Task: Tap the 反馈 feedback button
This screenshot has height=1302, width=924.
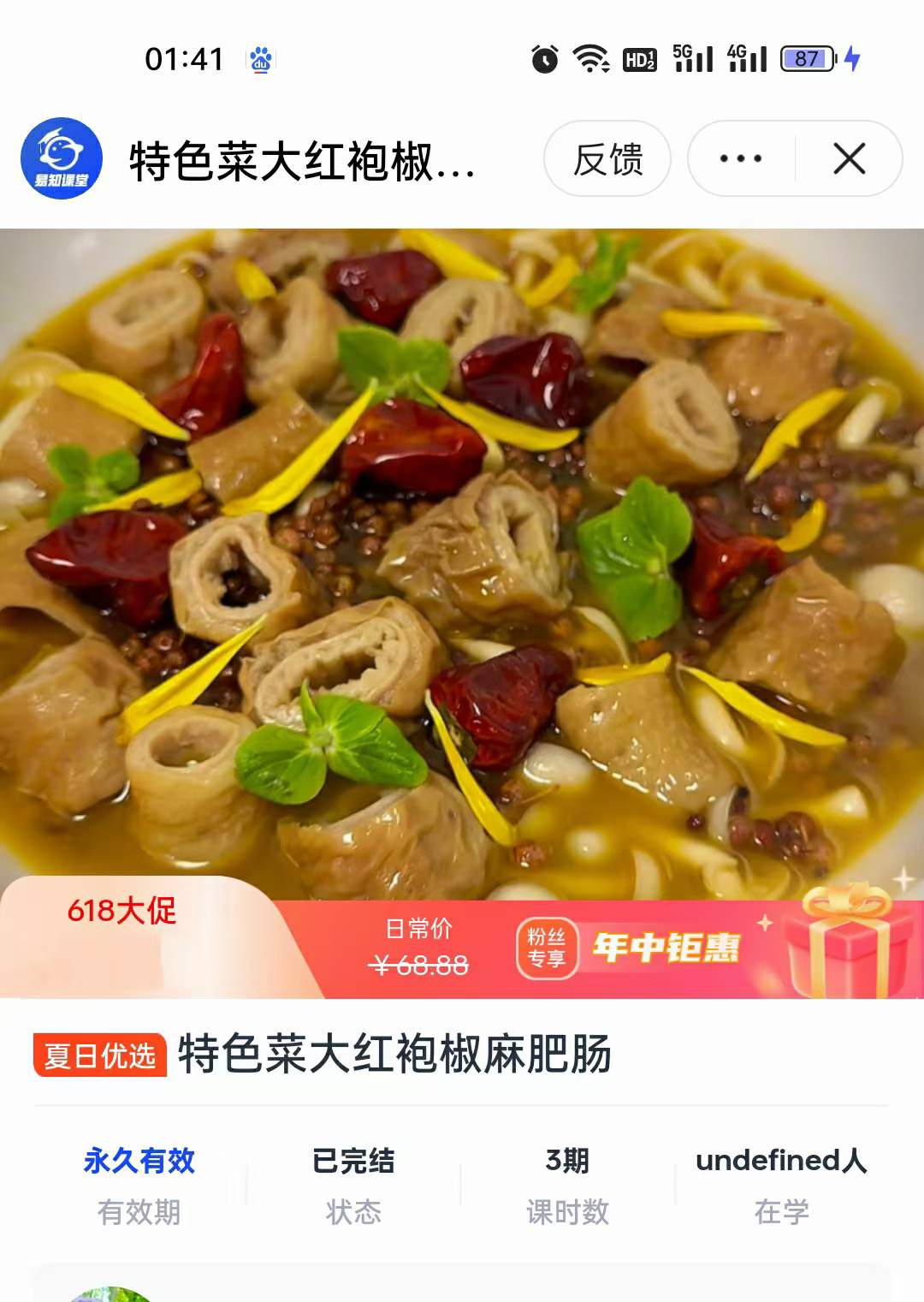Action: click(x=607, y=158)
